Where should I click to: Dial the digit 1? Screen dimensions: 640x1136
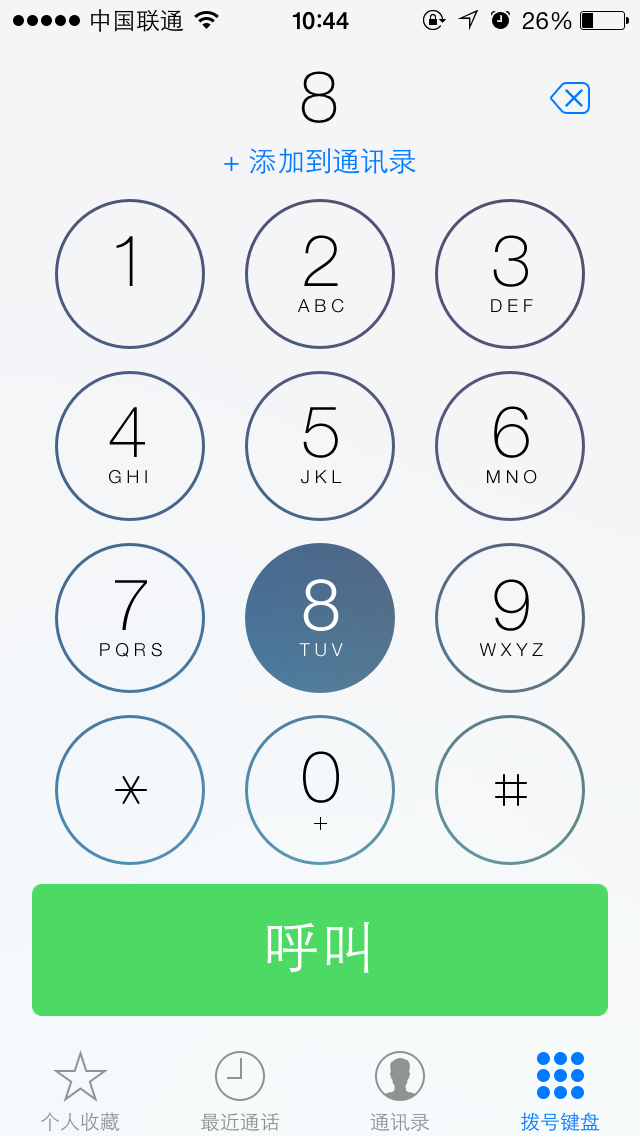point(130,274)
